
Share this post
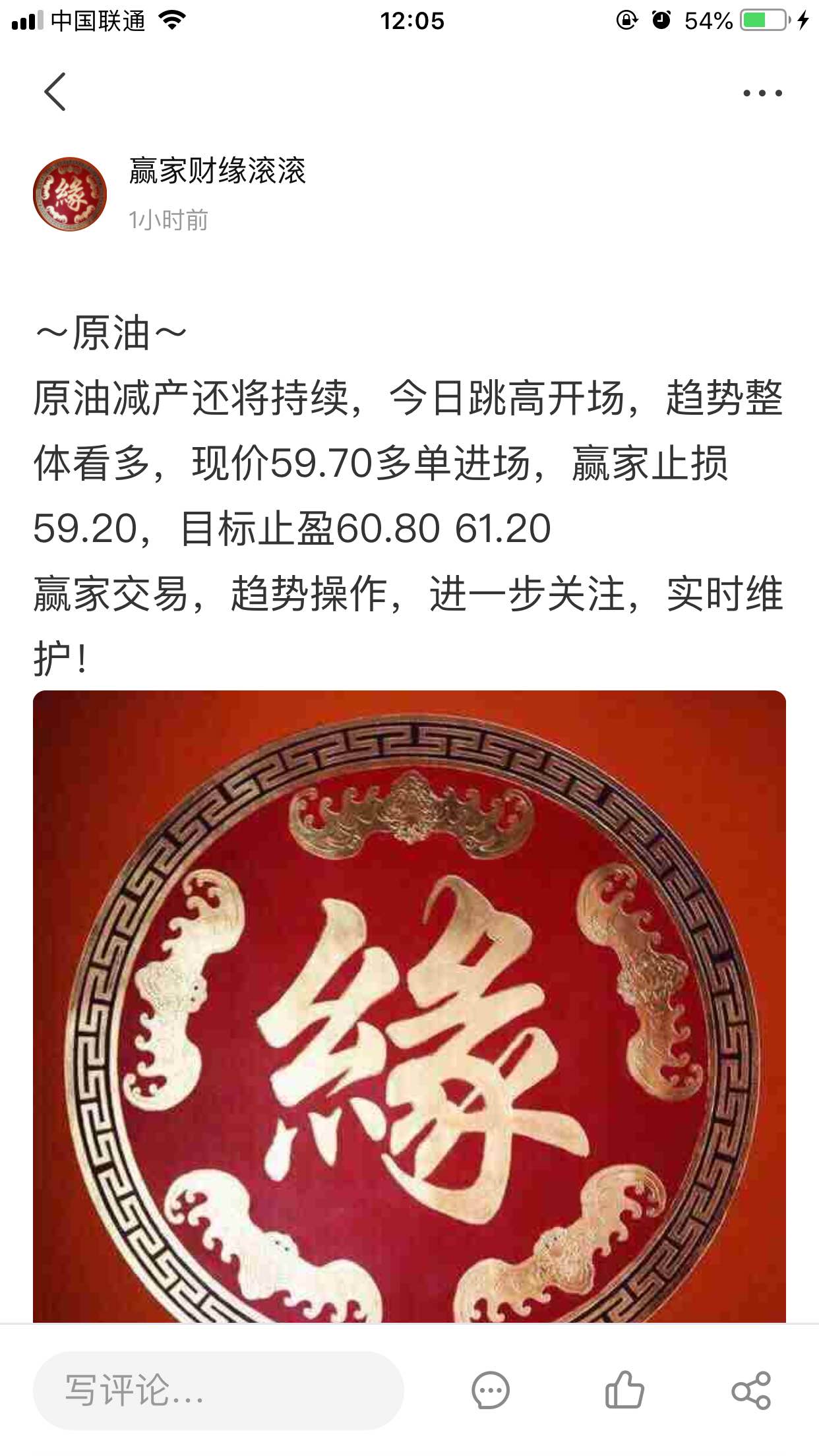pos(751,1391)
